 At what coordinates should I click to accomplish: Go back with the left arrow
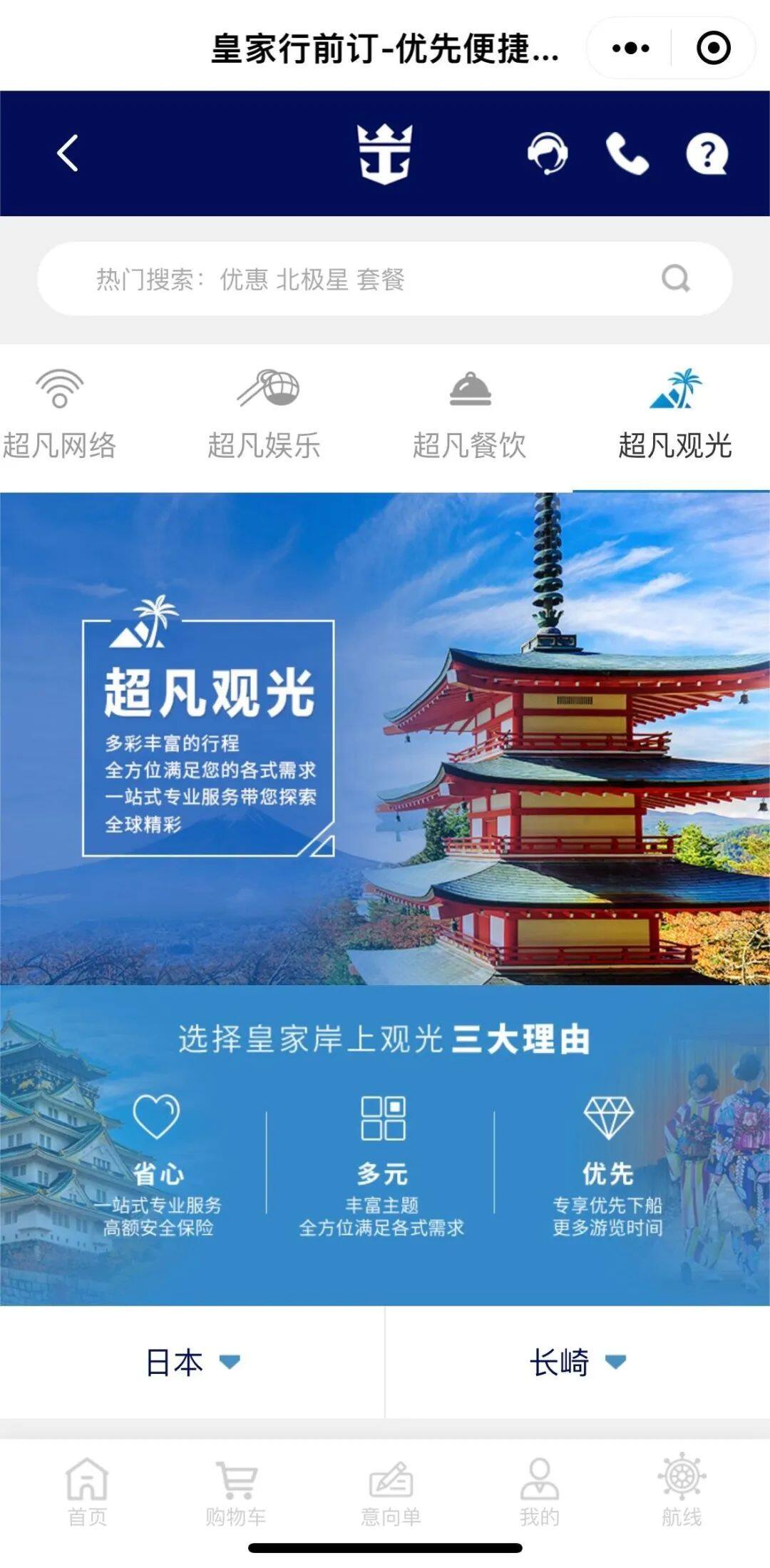(68, 153)
